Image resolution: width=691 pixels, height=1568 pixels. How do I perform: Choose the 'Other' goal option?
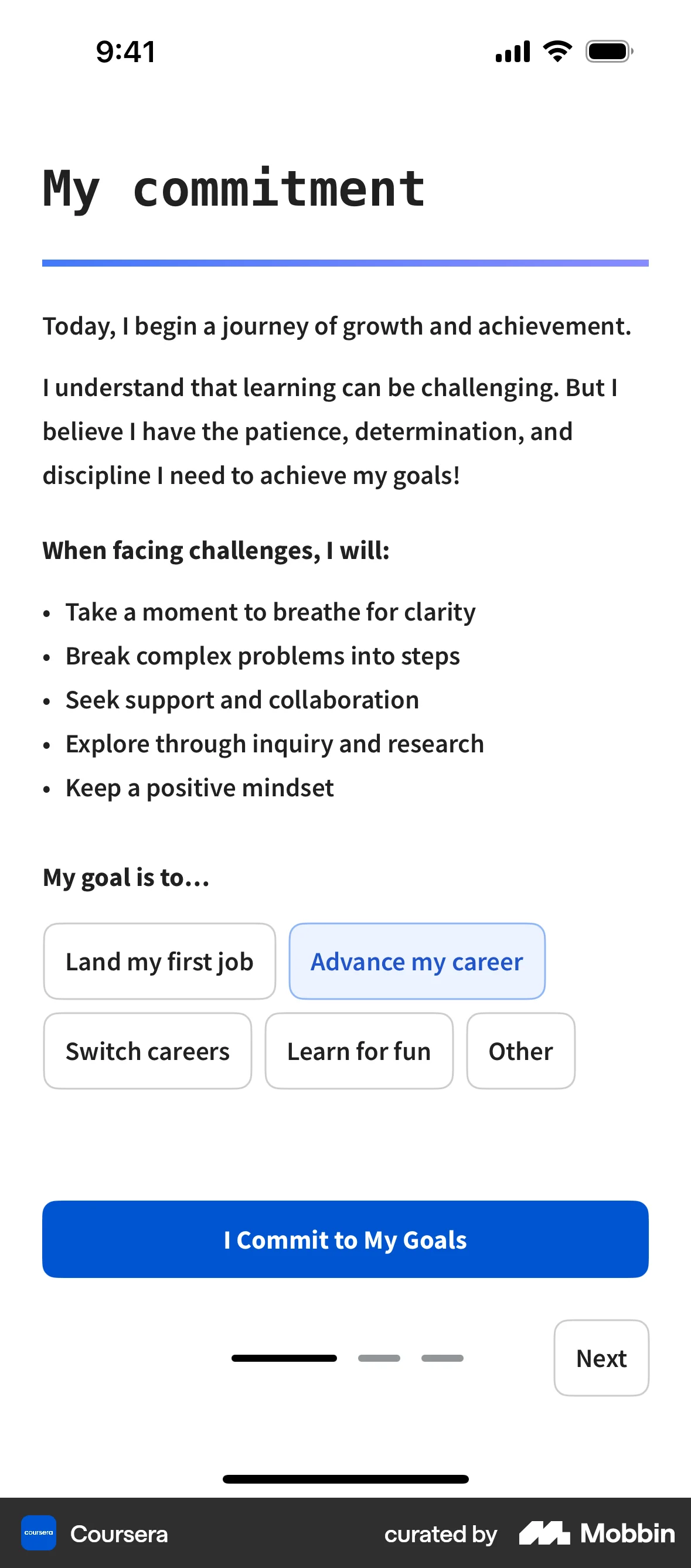[x=520, y=1051]
